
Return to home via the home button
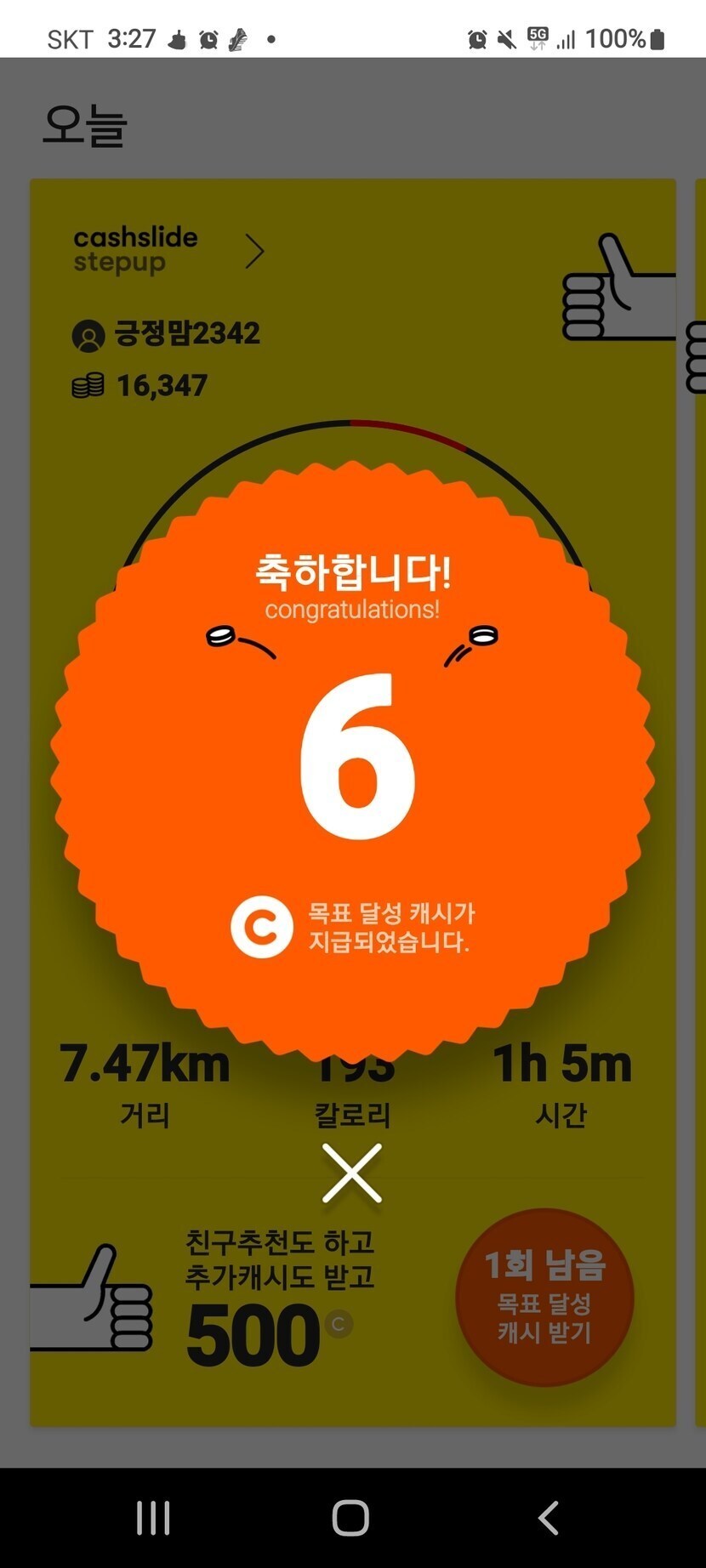(350, 1518)
